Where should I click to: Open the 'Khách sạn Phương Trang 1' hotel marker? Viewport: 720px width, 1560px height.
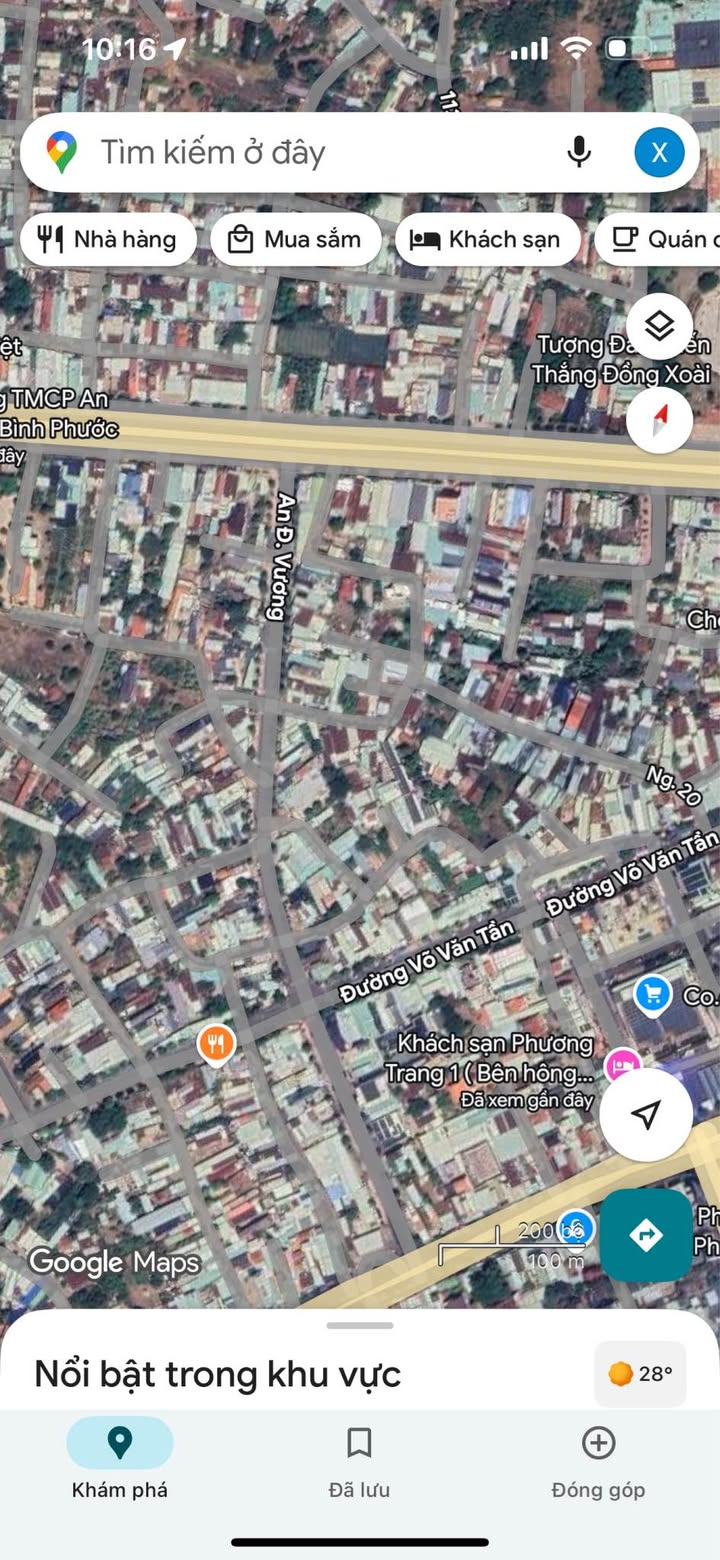(622, 1064)
